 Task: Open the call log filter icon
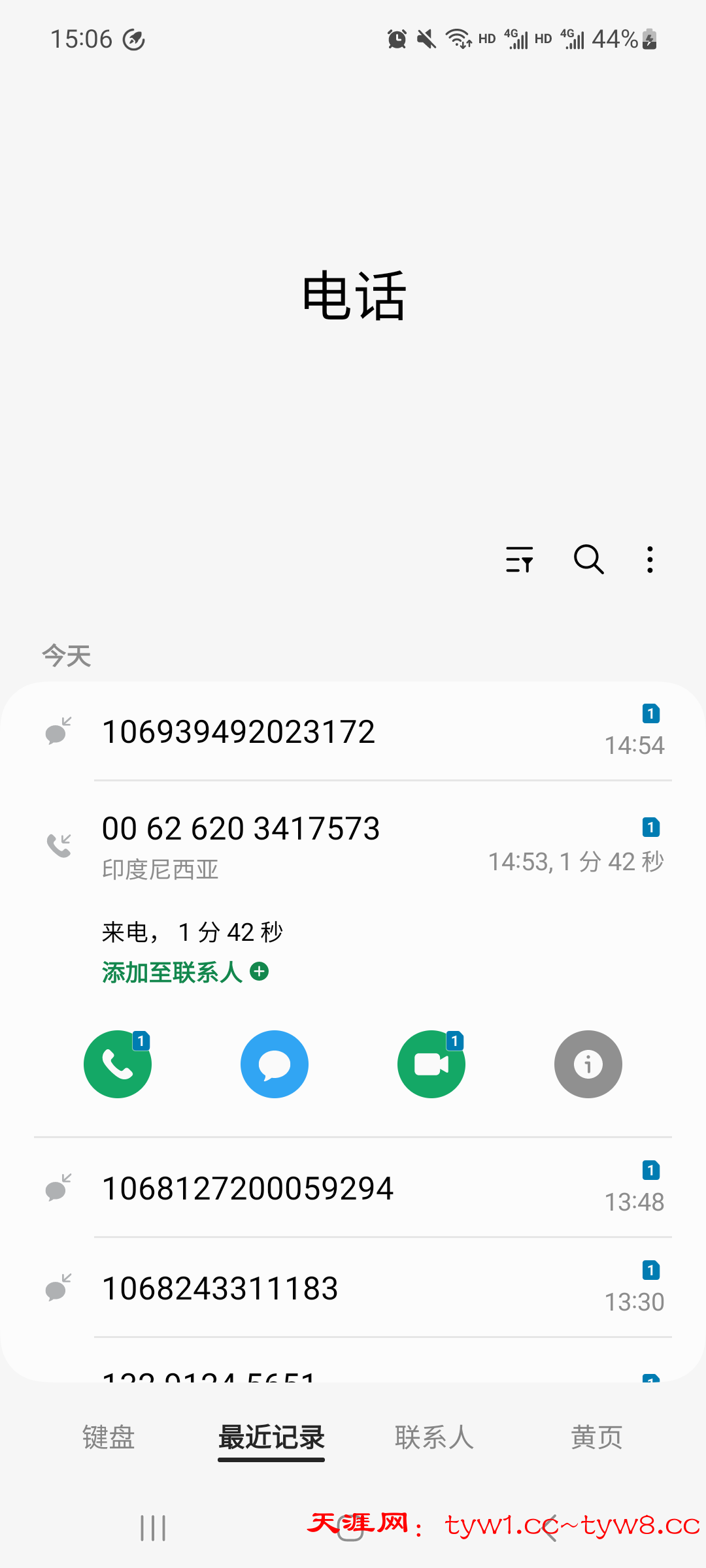click(519, 560)
